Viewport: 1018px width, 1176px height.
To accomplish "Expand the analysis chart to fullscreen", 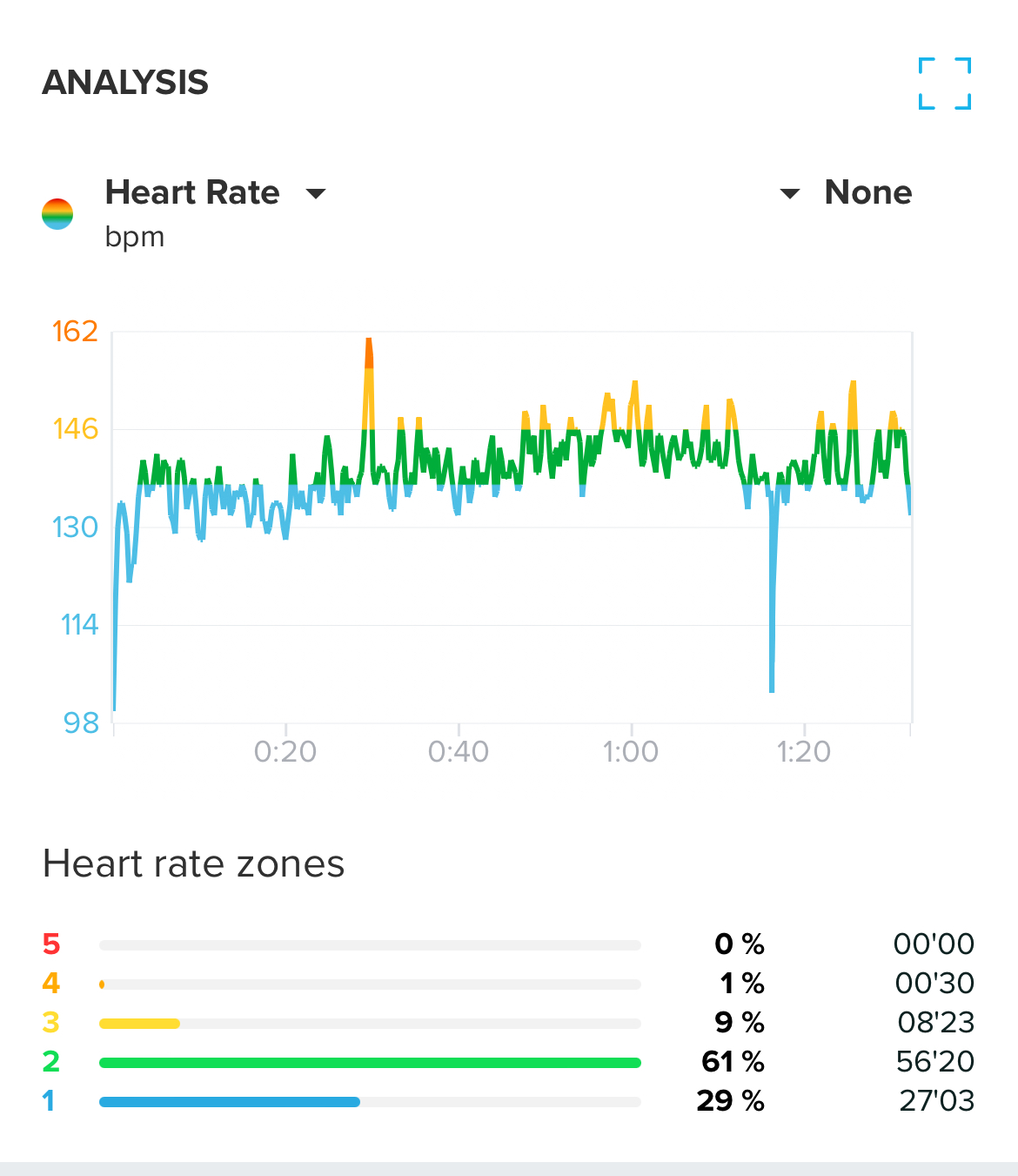I will 944,84.
